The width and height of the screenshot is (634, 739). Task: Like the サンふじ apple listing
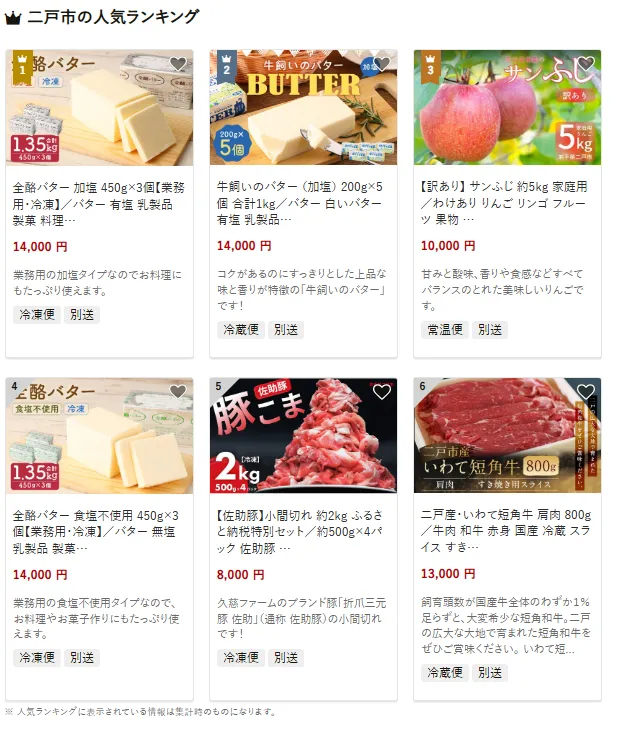pos(586,65)
